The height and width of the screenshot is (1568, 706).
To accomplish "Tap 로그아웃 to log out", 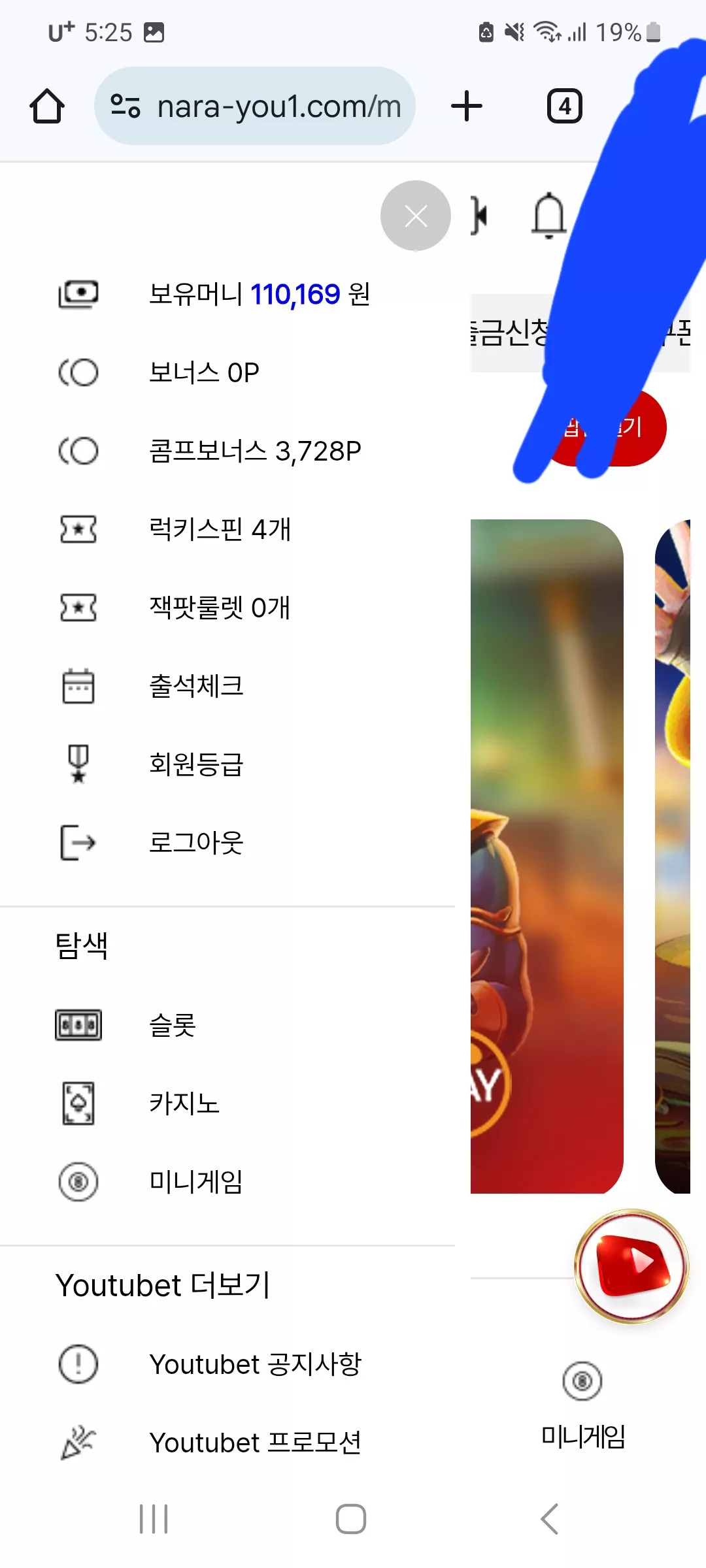I will coord(227,843).
